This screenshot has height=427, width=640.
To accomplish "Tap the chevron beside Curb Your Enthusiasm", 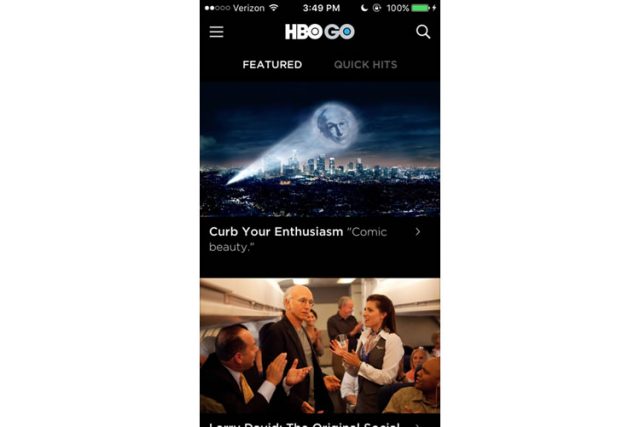I will click(x=417, y=232).
